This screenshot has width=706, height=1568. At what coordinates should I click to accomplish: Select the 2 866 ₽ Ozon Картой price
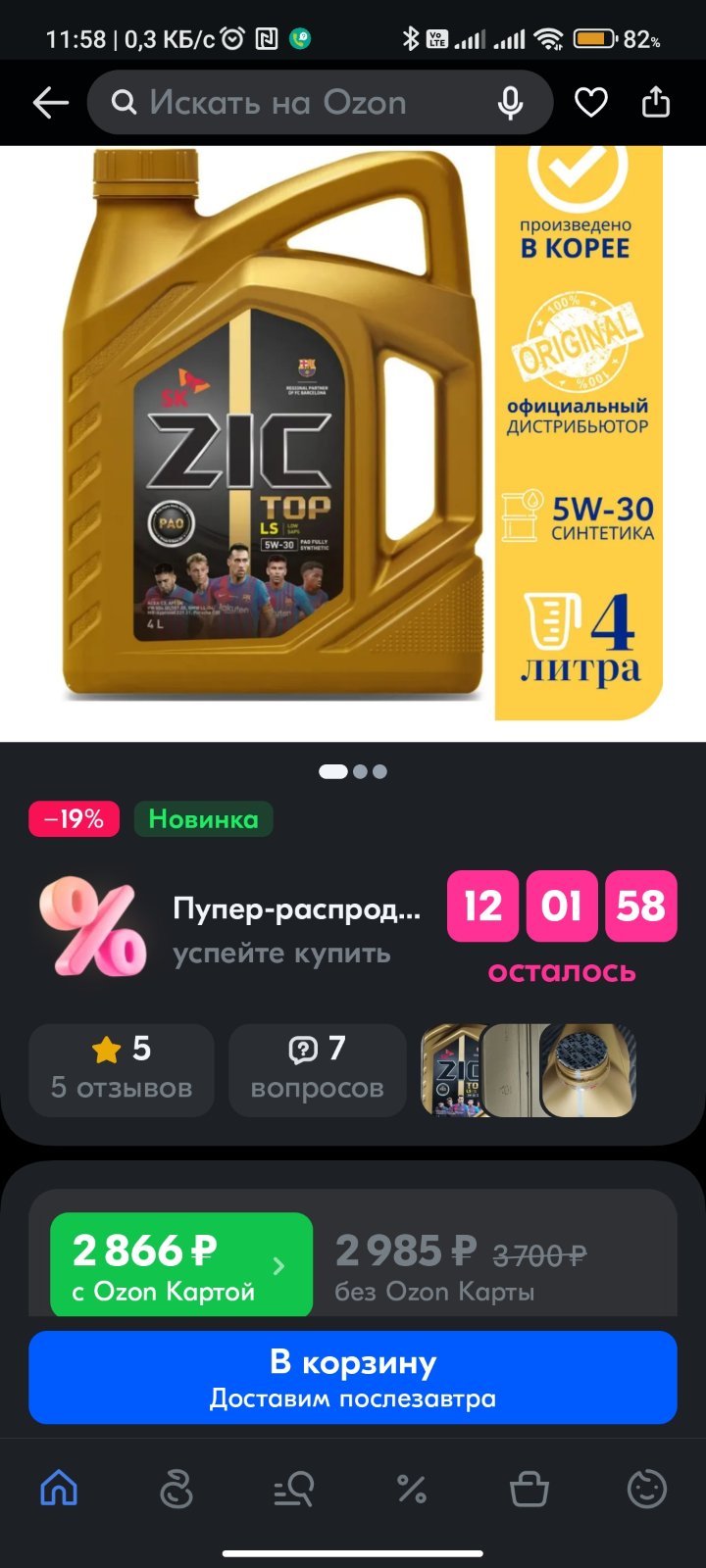coord(181,1265)
